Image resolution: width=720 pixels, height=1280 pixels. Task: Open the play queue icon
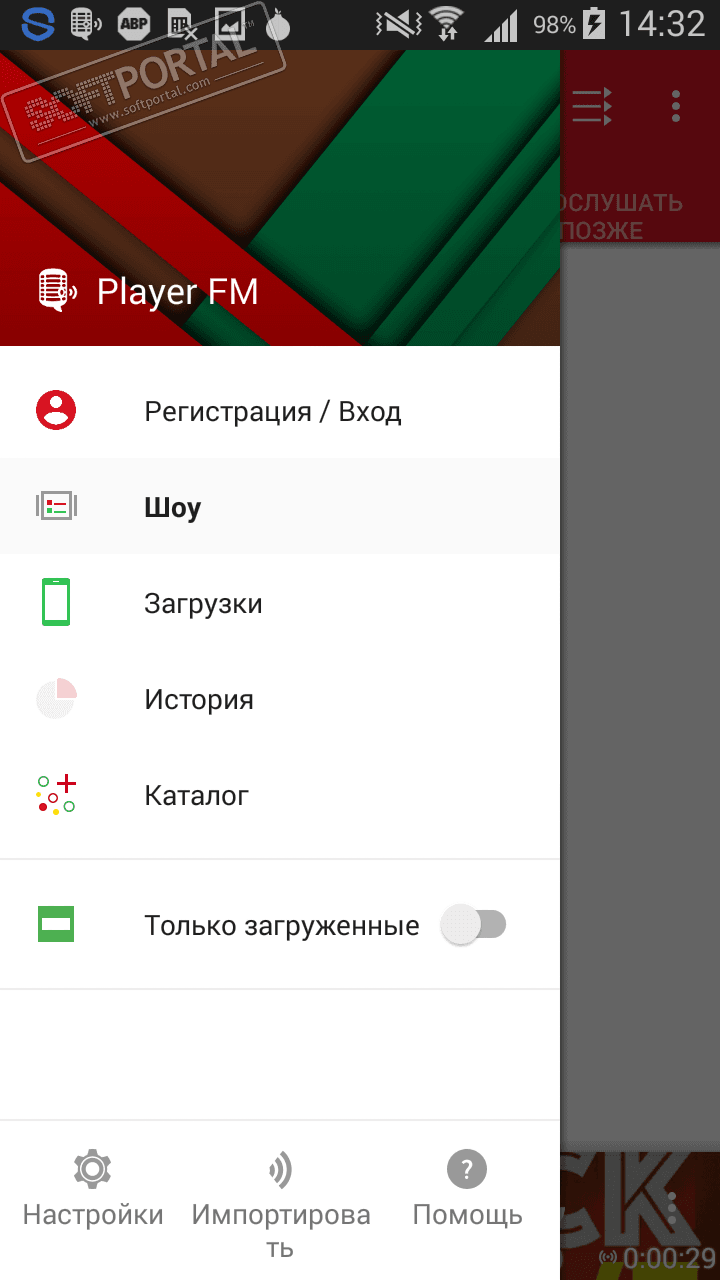[592, 106]
